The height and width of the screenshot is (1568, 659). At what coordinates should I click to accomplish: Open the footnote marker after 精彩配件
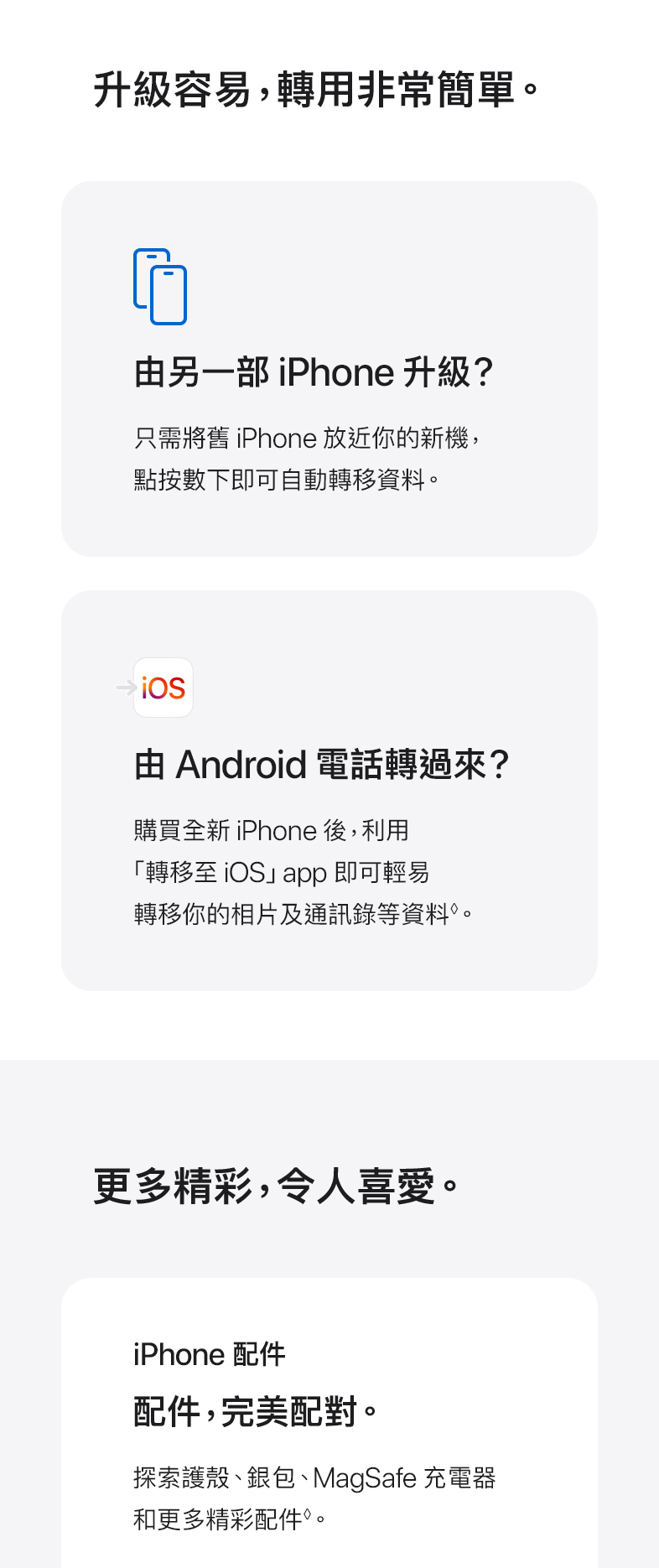click(307, 1513)
